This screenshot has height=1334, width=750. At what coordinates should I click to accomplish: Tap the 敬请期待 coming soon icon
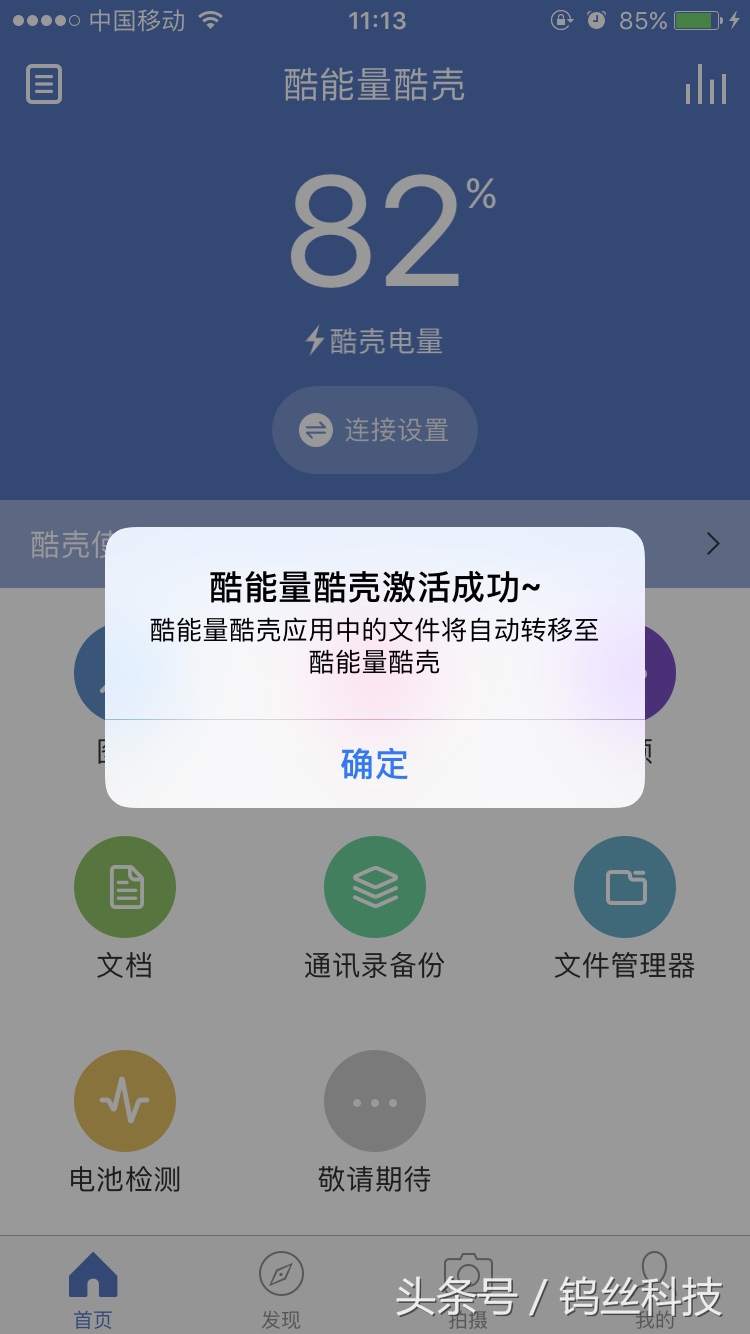tap(375, 1100)
